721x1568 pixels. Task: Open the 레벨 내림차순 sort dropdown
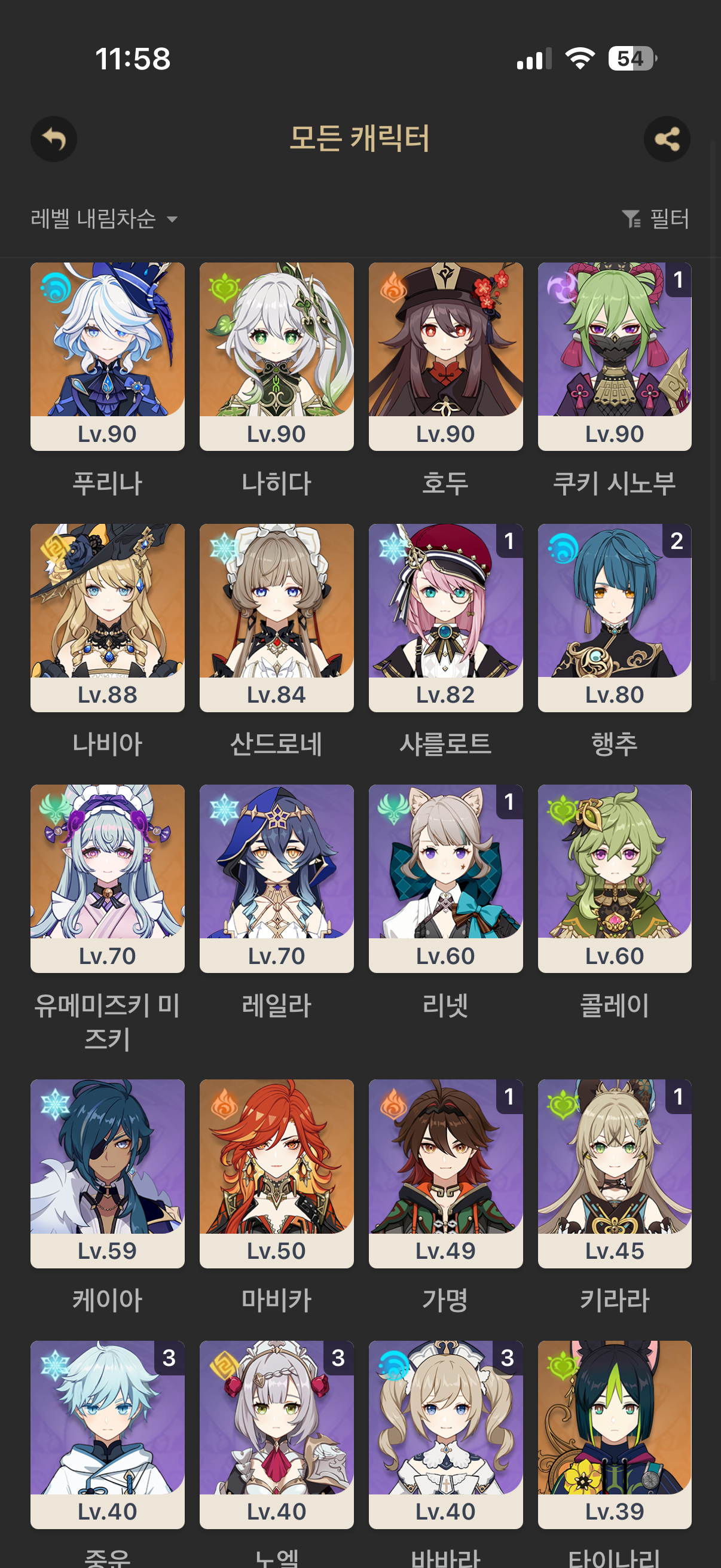pyautogui.click(x=104, y=218)
